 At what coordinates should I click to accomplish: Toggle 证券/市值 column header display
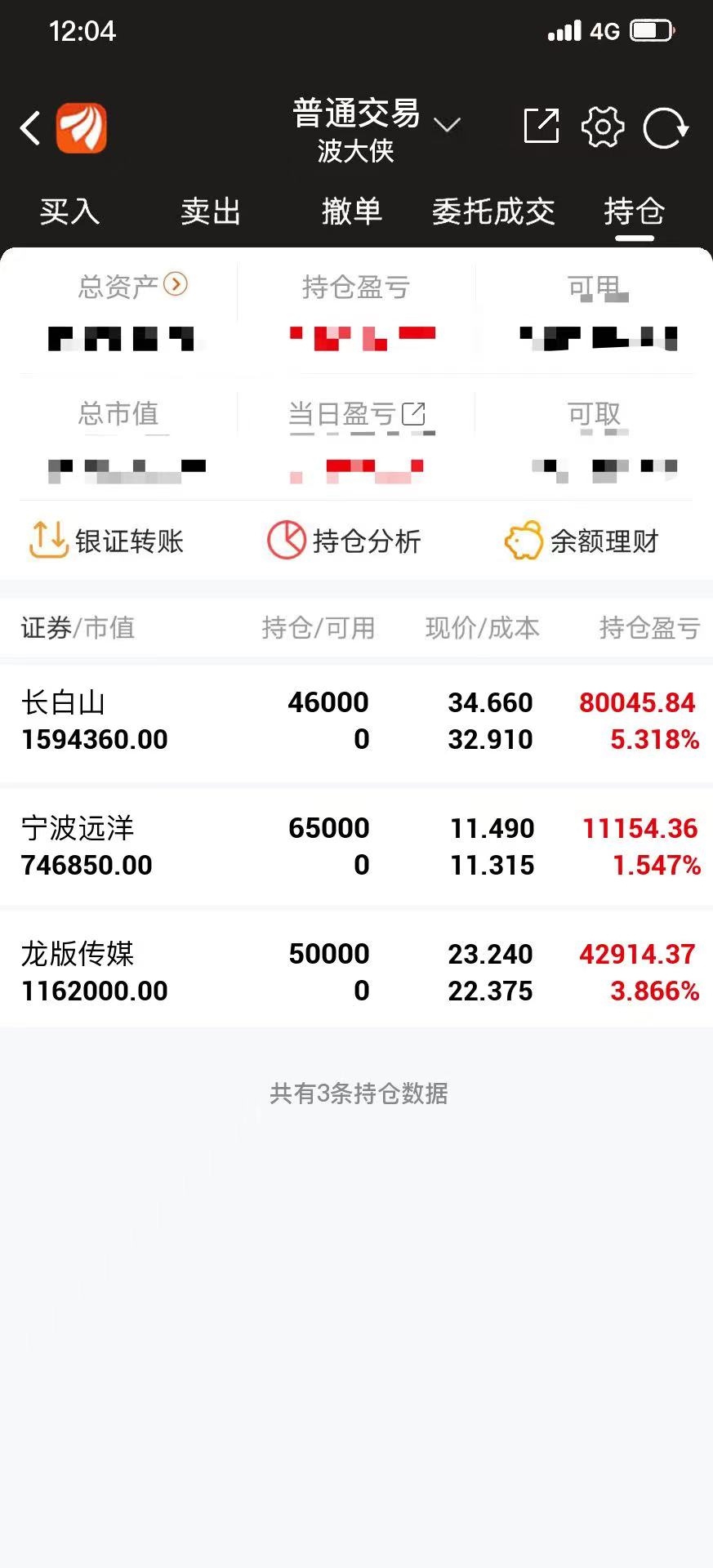[78, 627]
